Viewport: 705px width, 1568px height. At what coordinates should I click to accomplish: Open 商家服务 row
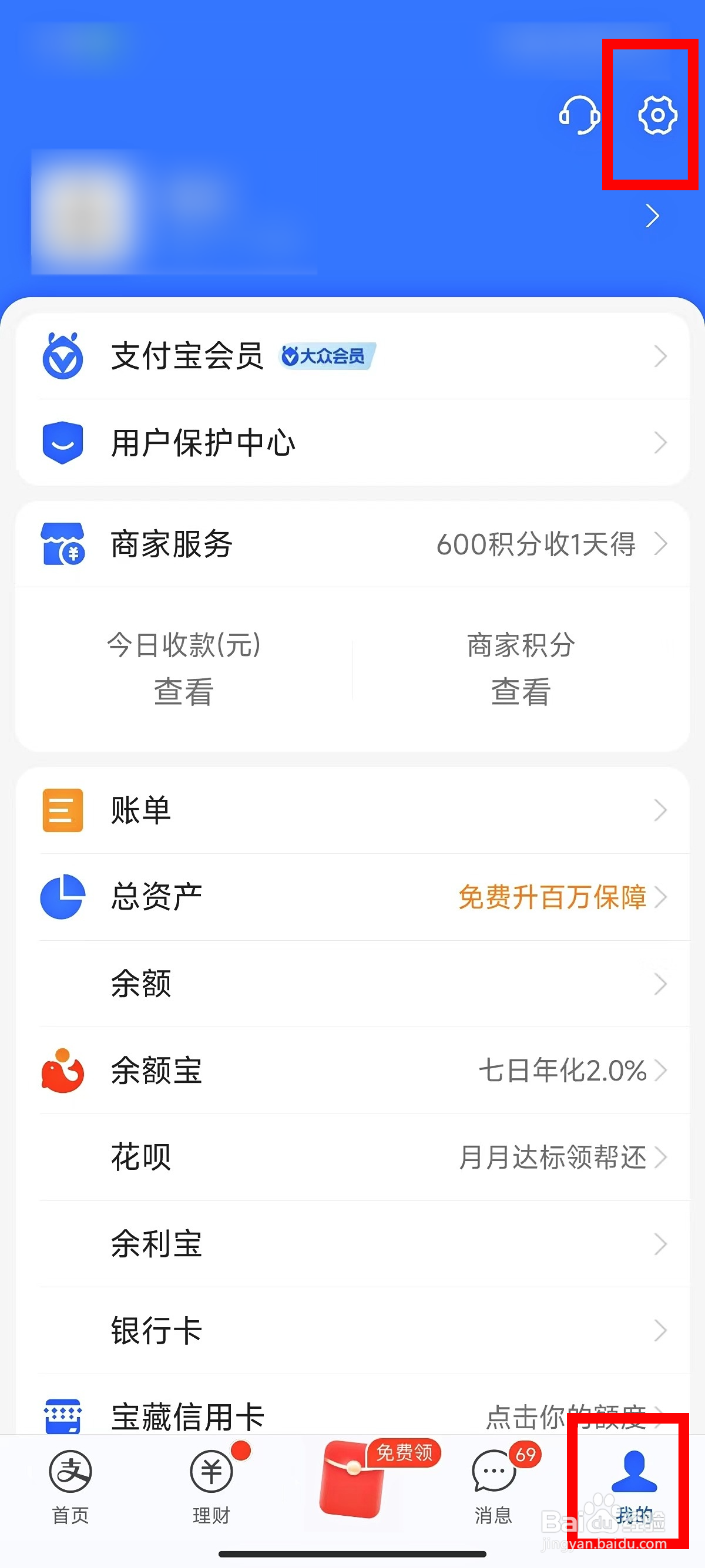click(353, 544)
